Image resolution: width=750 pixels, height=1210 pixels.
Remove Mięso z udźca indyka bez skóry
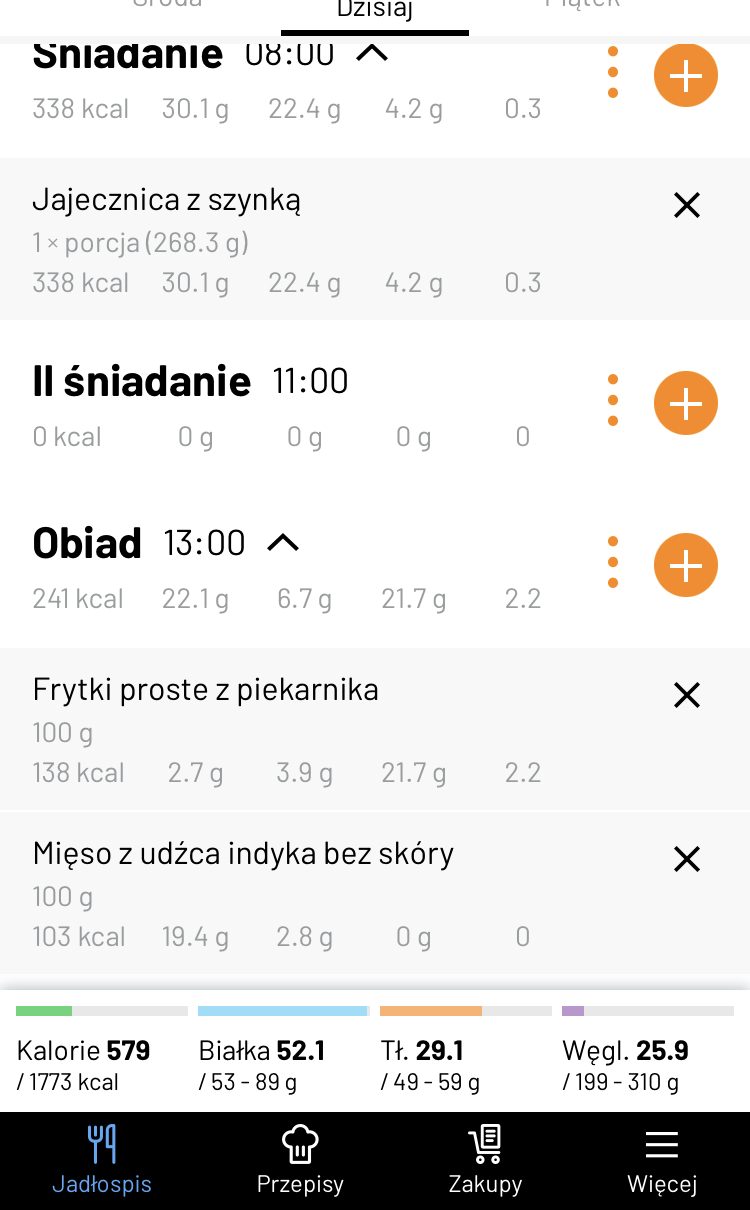[x=687, y=859]
